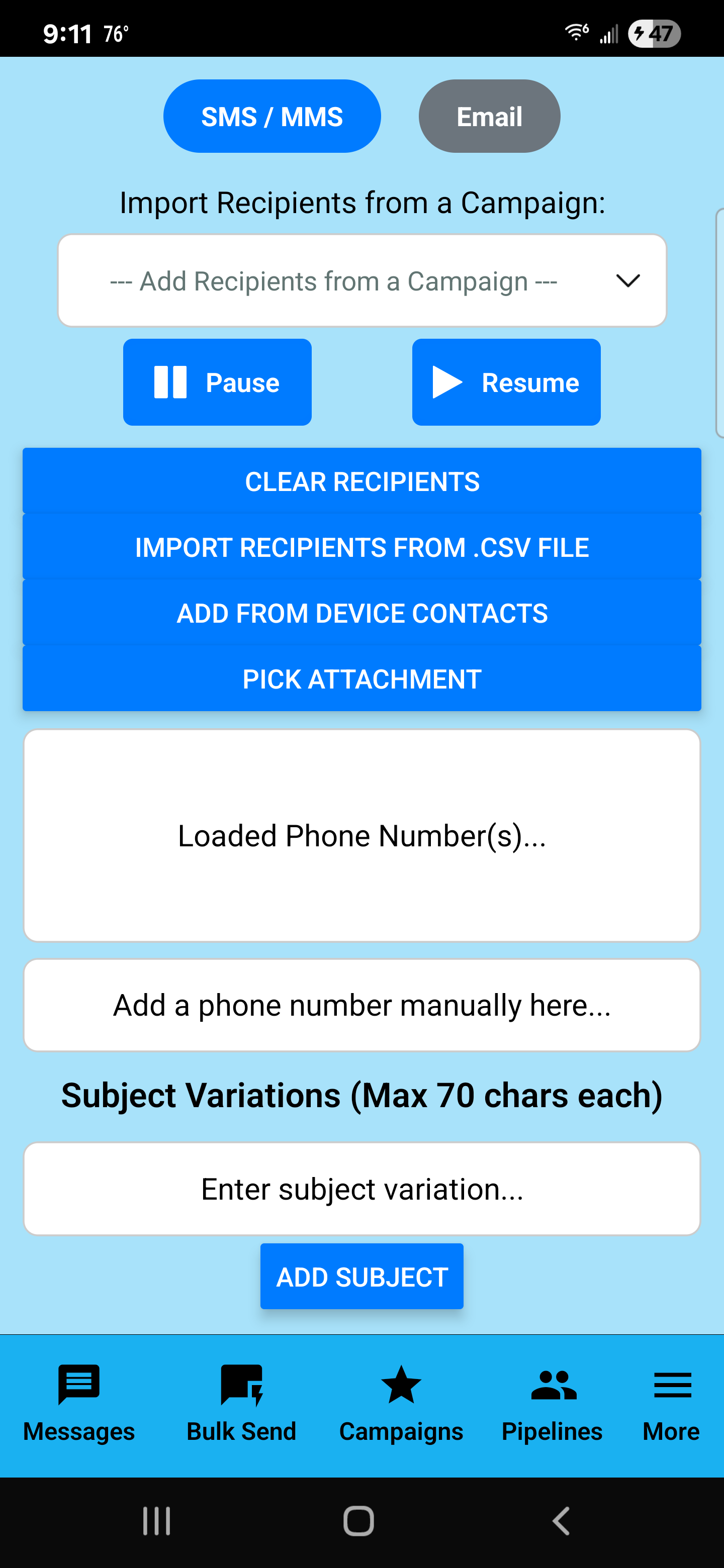Switch to SMS/MMS mode
The height and width of the screenshot is (1568, 724).
click(x=271, y=116)
